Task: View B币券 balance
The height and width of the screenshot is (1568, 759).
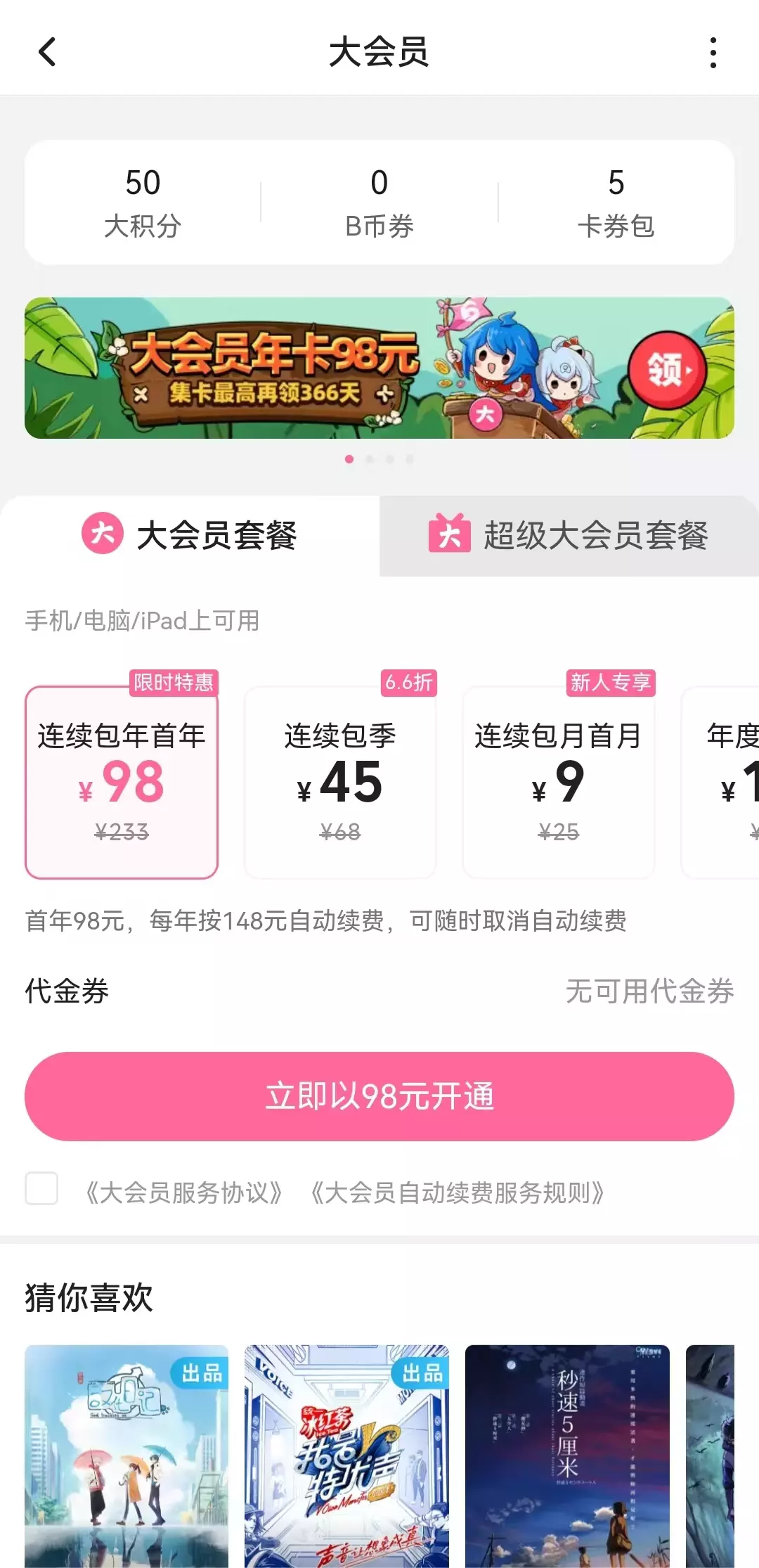Action: click(x=379, y=203)
